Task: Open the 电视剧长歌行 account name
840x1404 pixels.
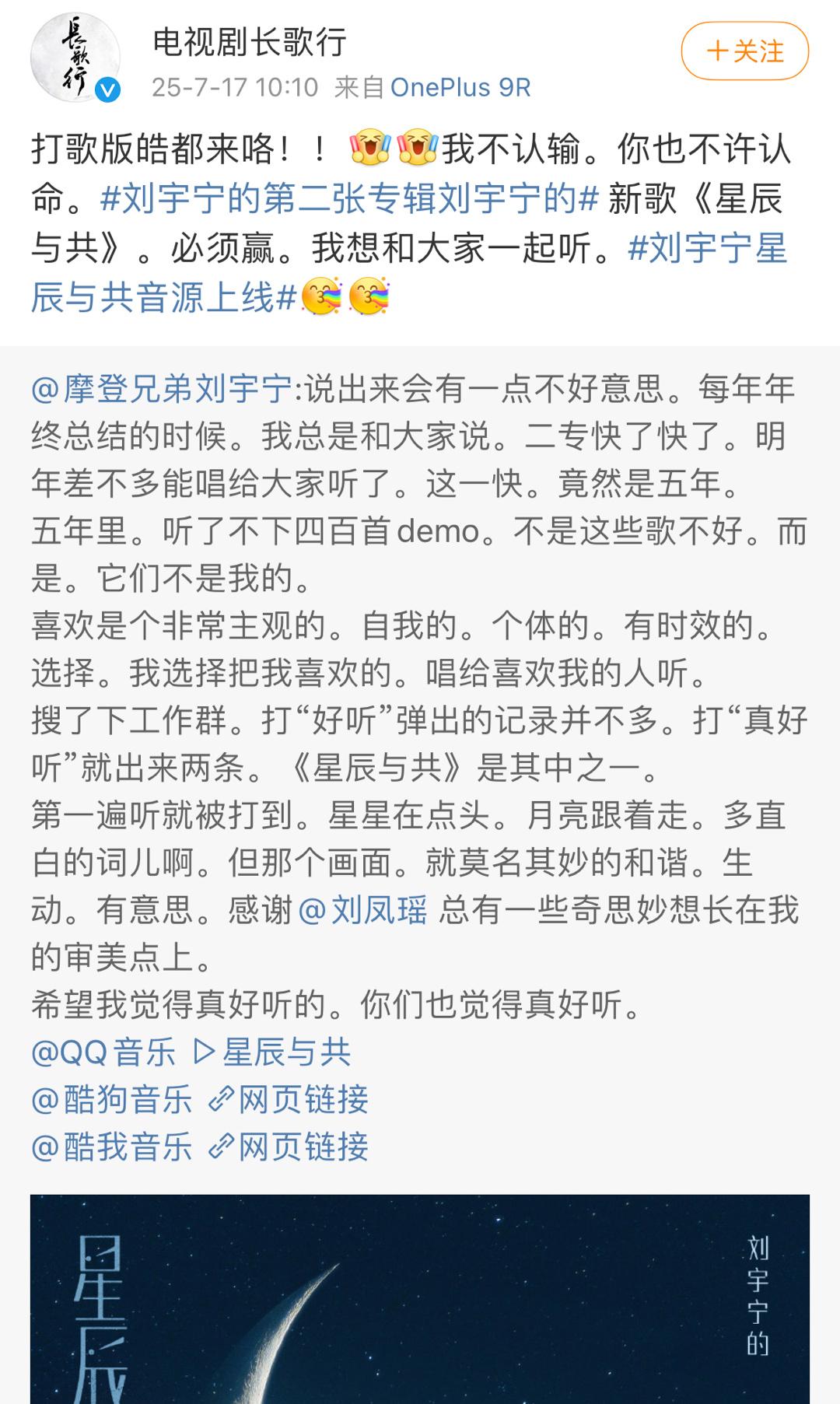Action: 250,42
